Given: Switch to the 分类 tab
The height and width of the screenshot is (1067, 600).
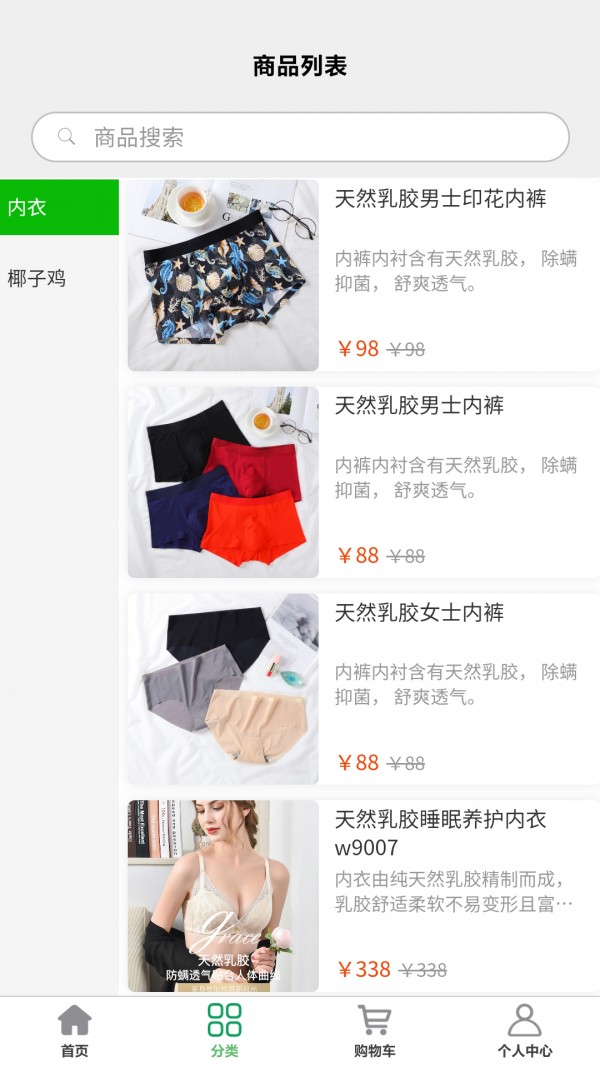Looking at the screenshot, I should pos(225,1031).
